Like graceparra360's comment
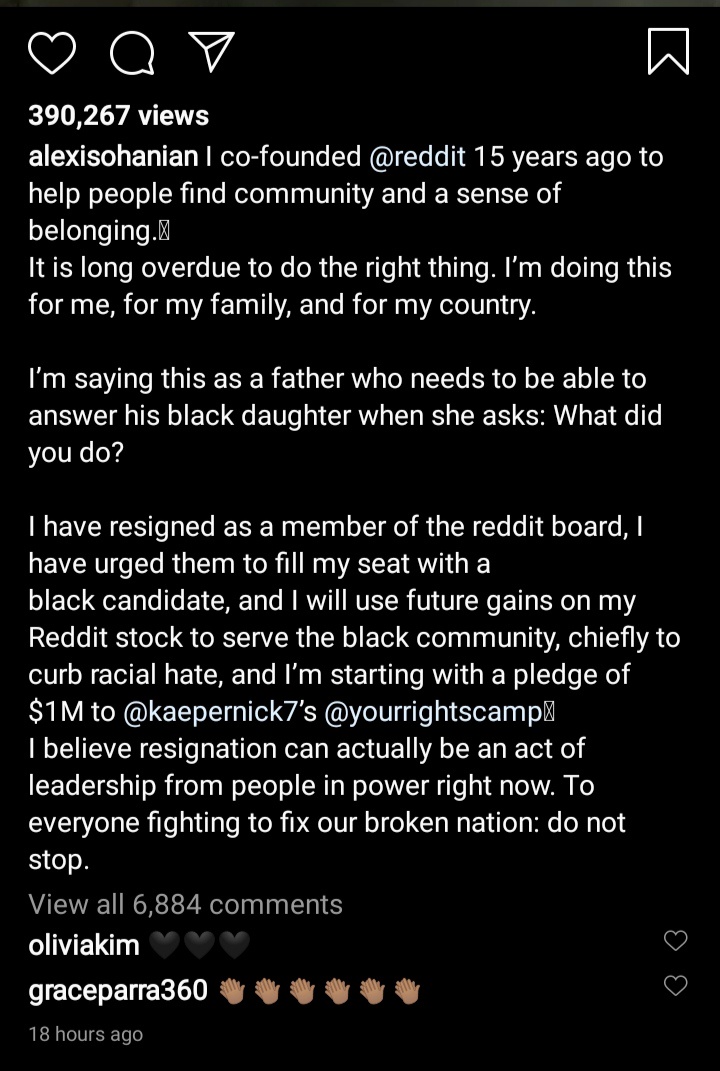 [x=676, y=987]
